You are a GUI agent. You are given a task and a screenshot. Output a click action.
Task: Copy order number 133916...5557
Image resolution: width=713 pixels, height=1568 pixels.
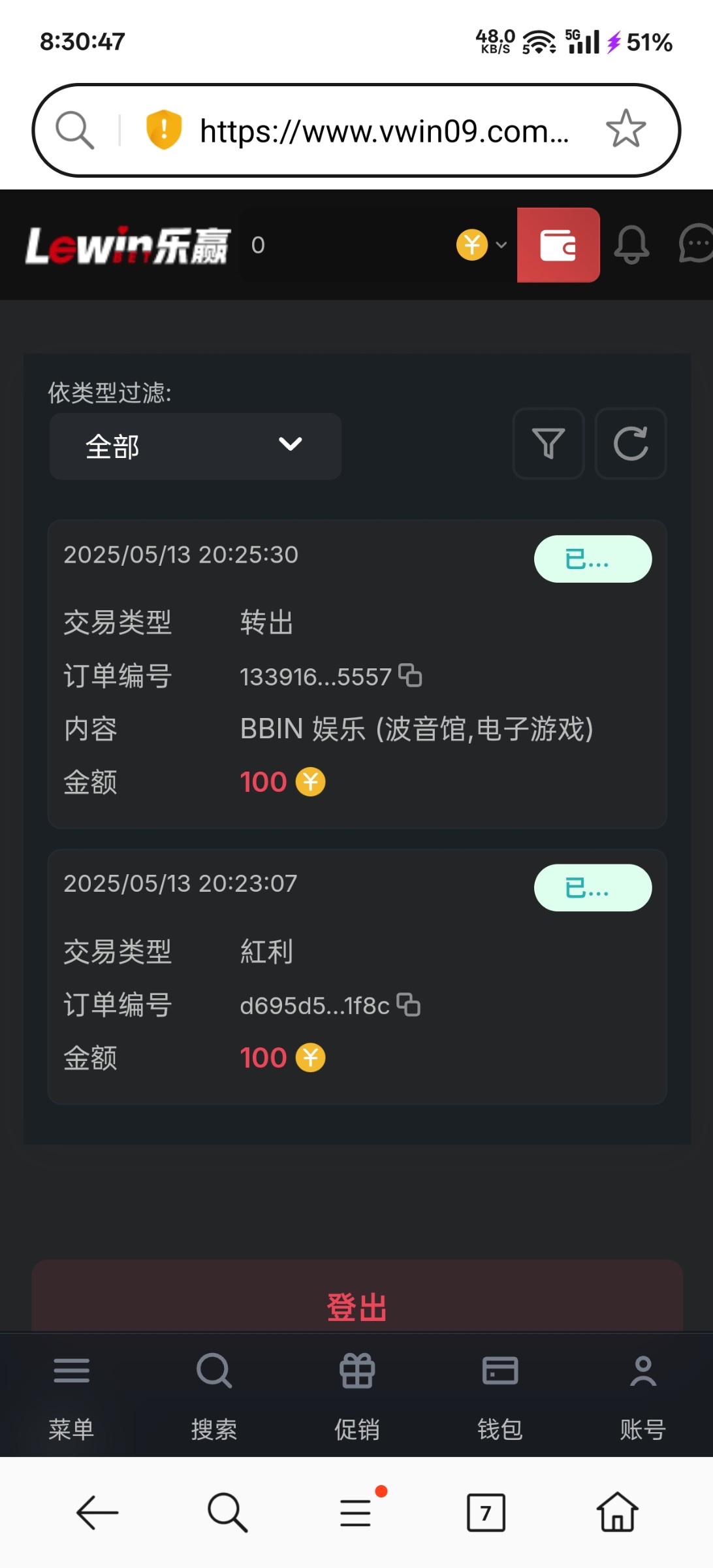[x=410, y=676]
